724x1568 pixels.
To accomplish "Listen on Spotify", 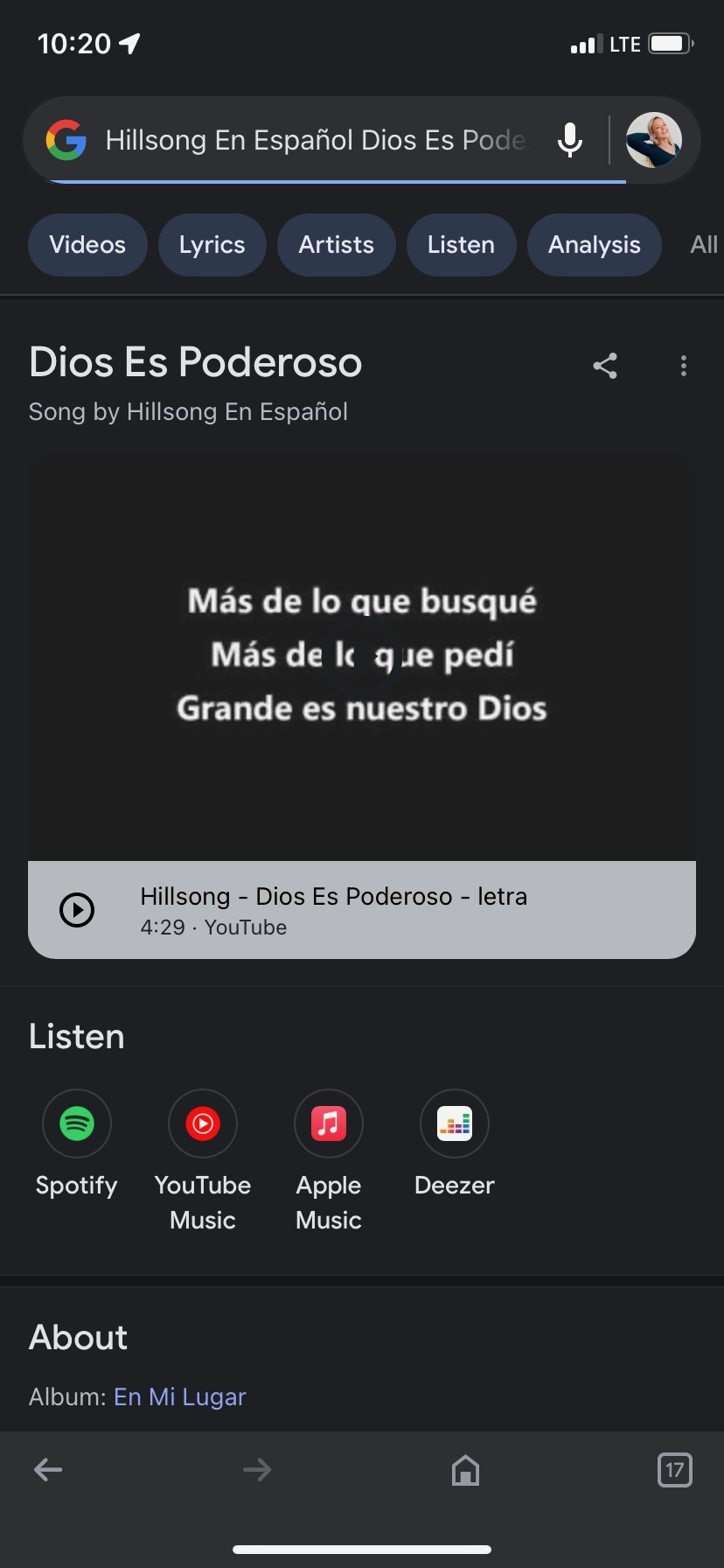I will click(x=77, y=1123).
